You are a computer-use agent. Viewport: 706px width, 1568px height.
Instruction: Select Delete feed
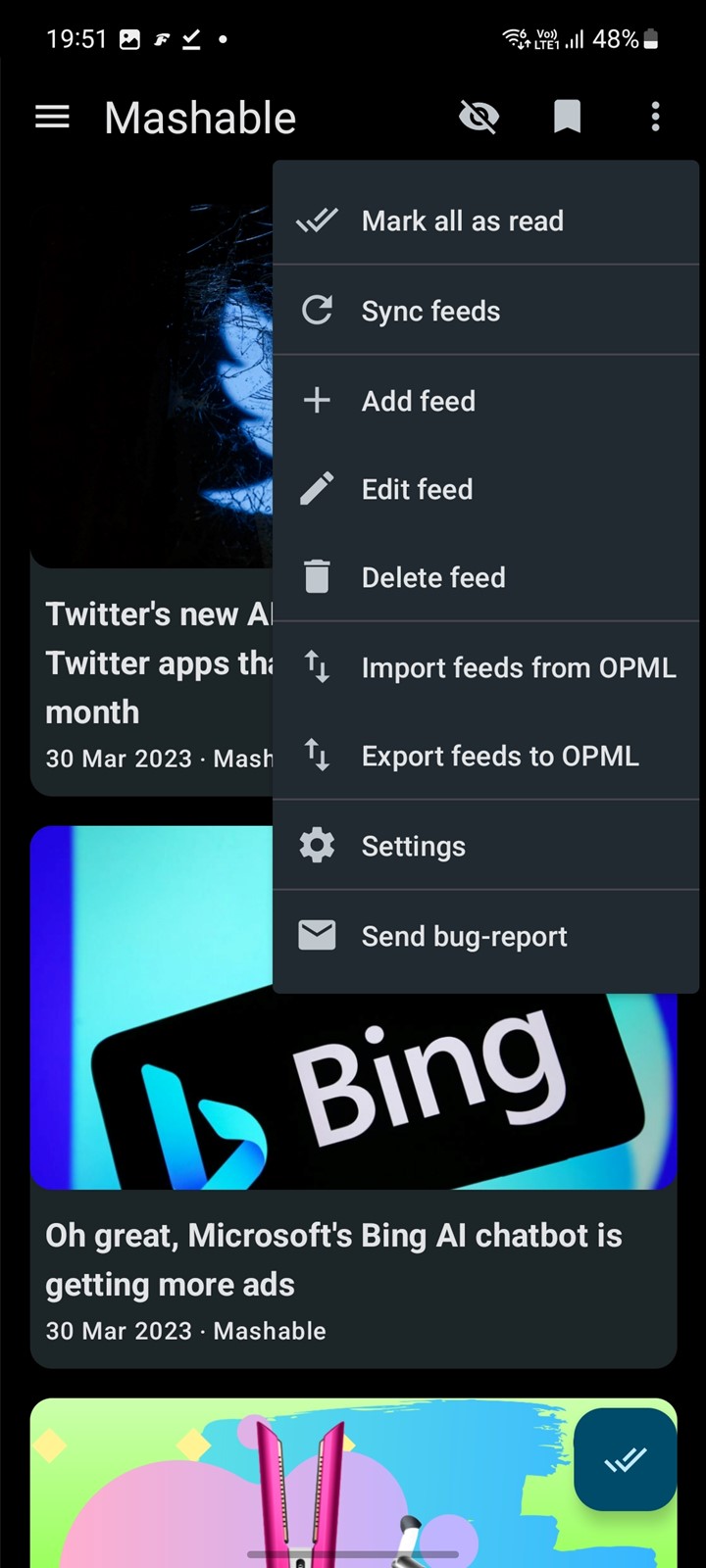tap(486, 577)
